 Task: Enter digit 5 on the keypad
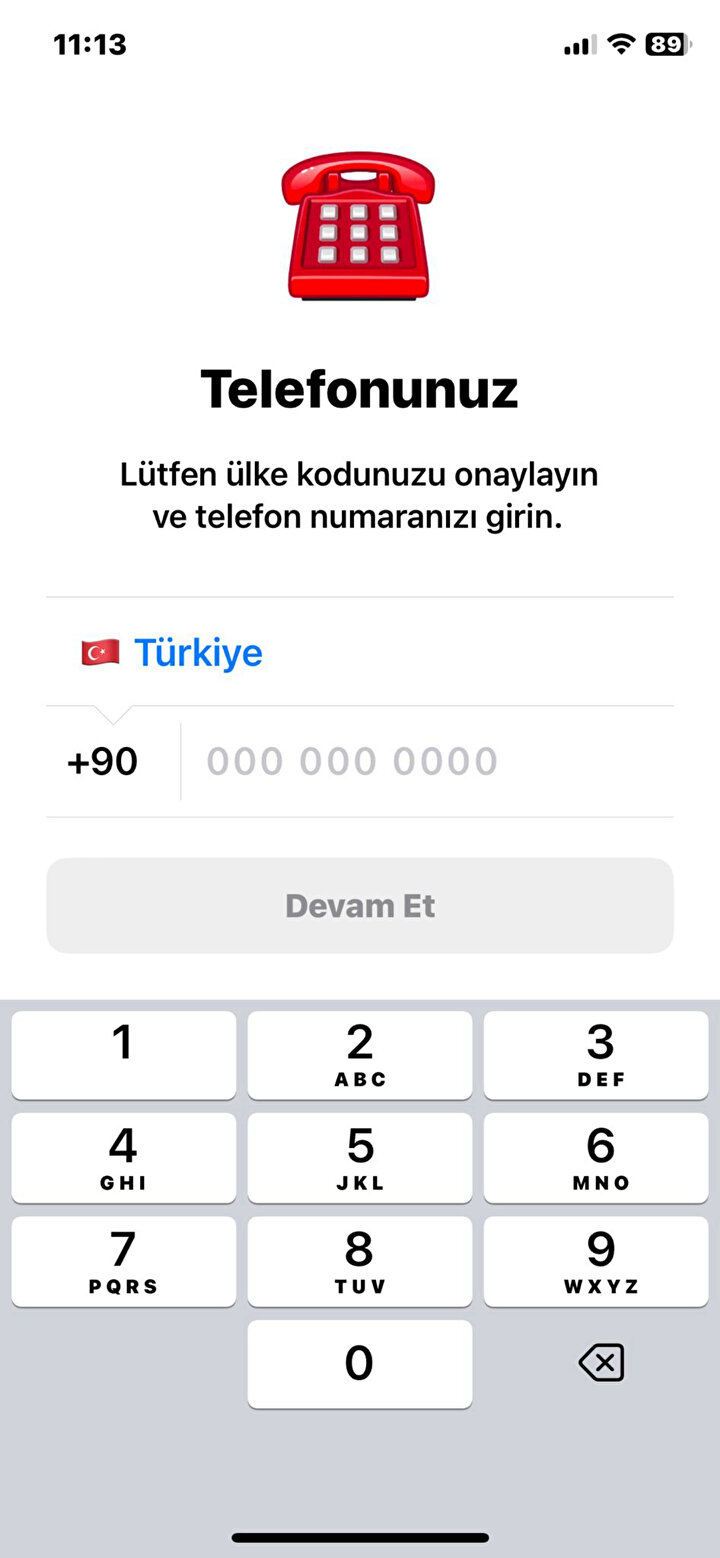click(x=360, y=1158)
